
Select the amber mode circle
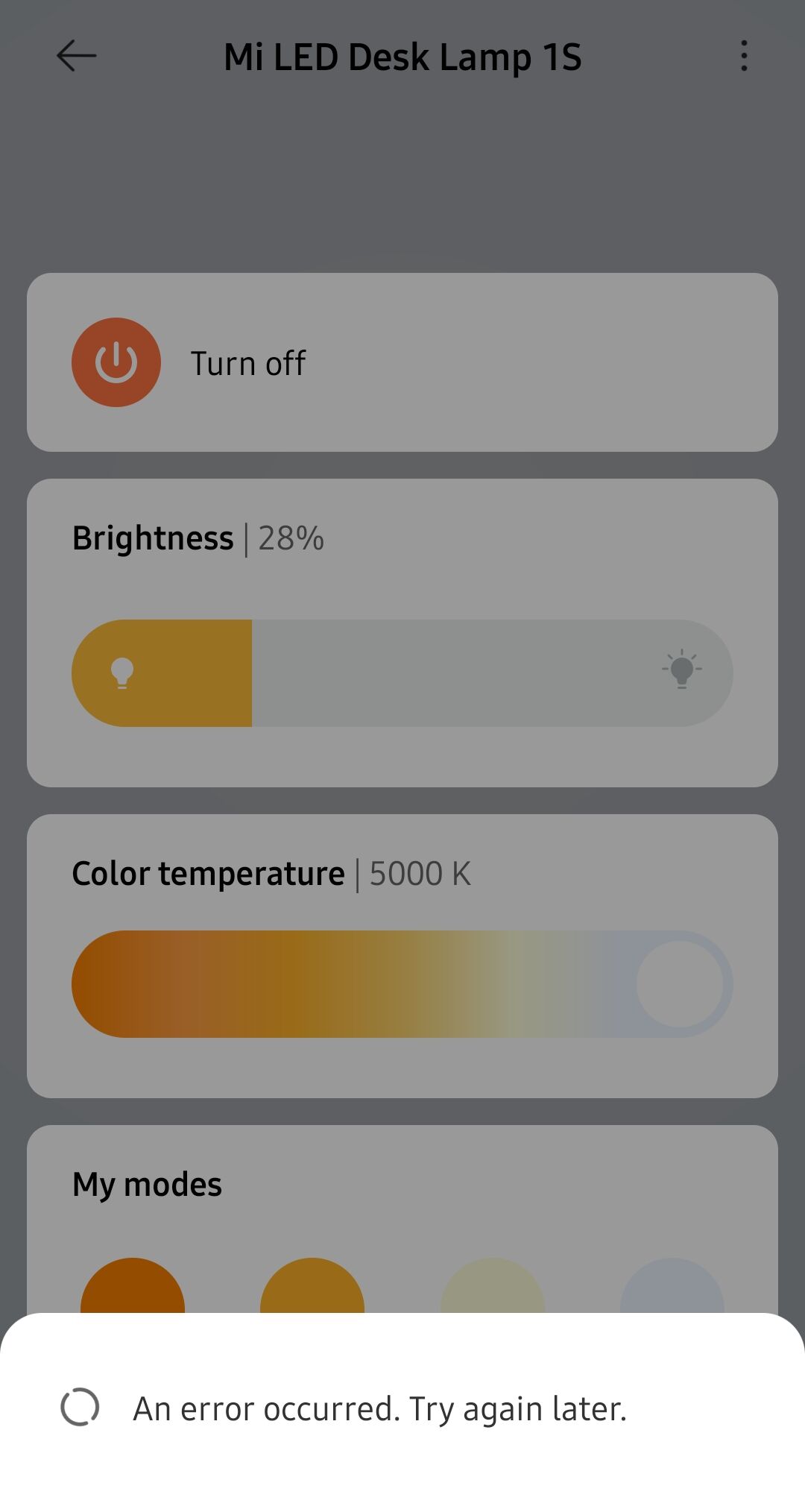click(312, 1287)
